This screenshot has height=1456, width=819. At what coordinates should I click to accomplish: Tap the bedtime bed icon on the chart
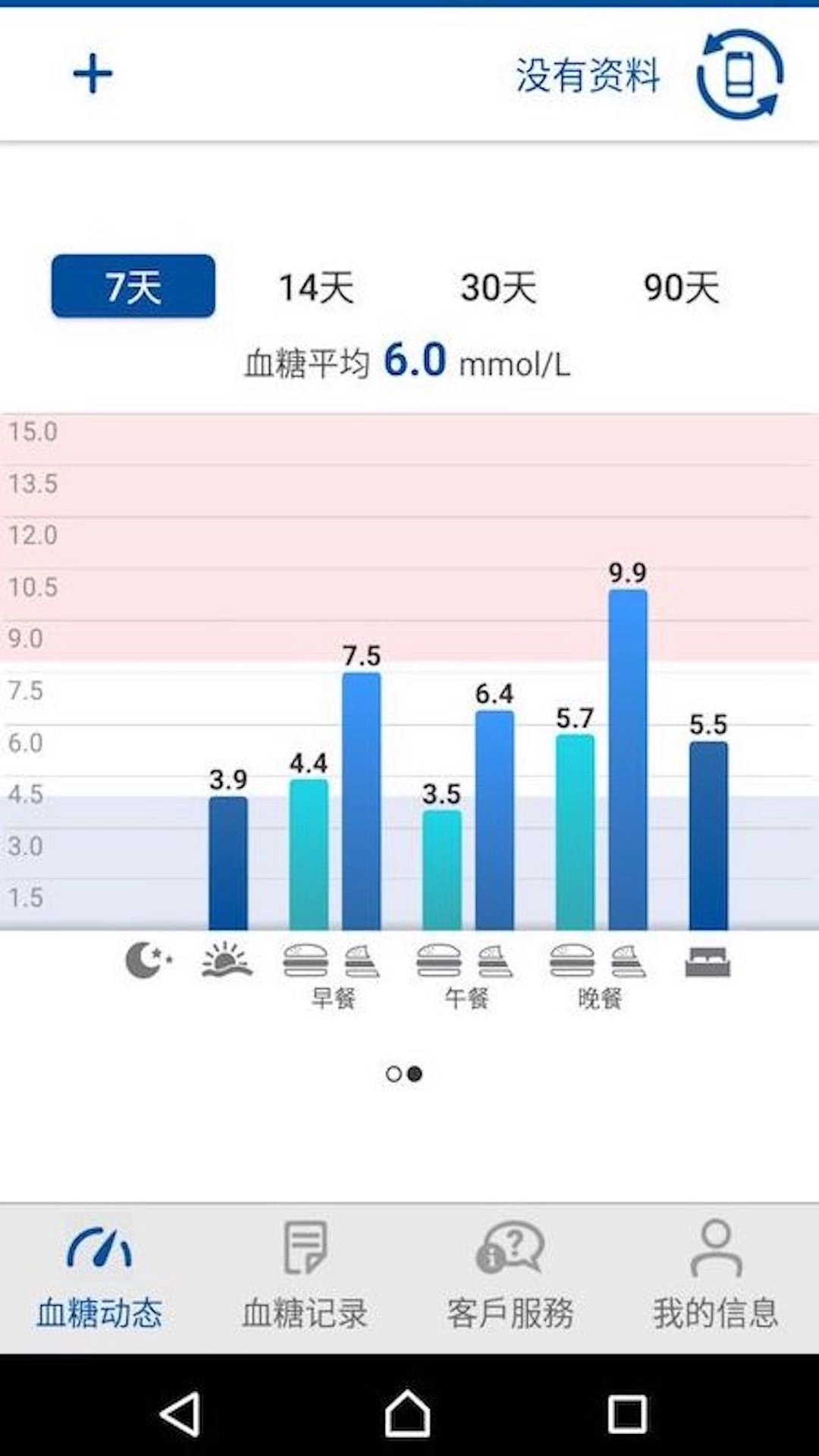point(706,963)
